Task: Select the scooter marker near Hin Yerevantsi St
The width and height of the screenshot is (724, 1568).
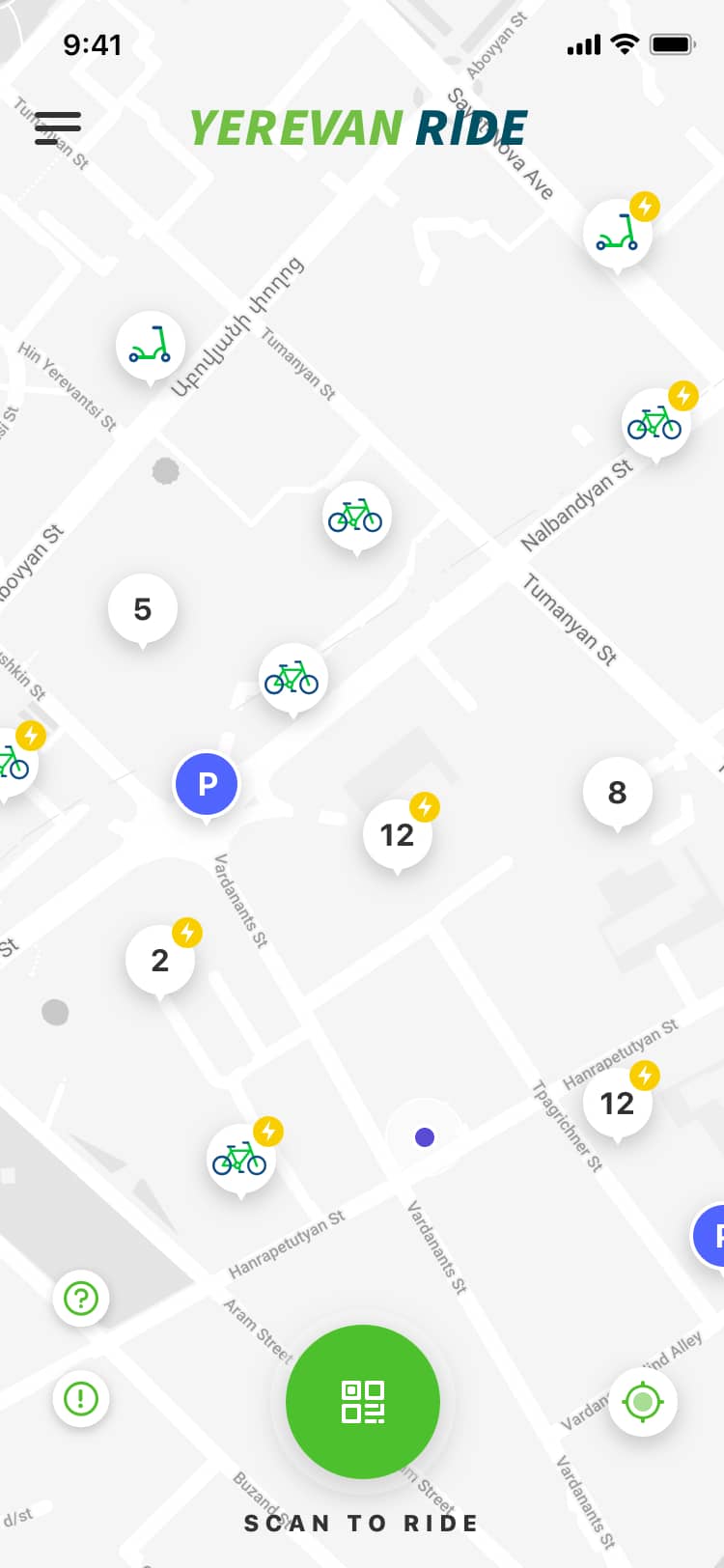Action: coord(151,346)
